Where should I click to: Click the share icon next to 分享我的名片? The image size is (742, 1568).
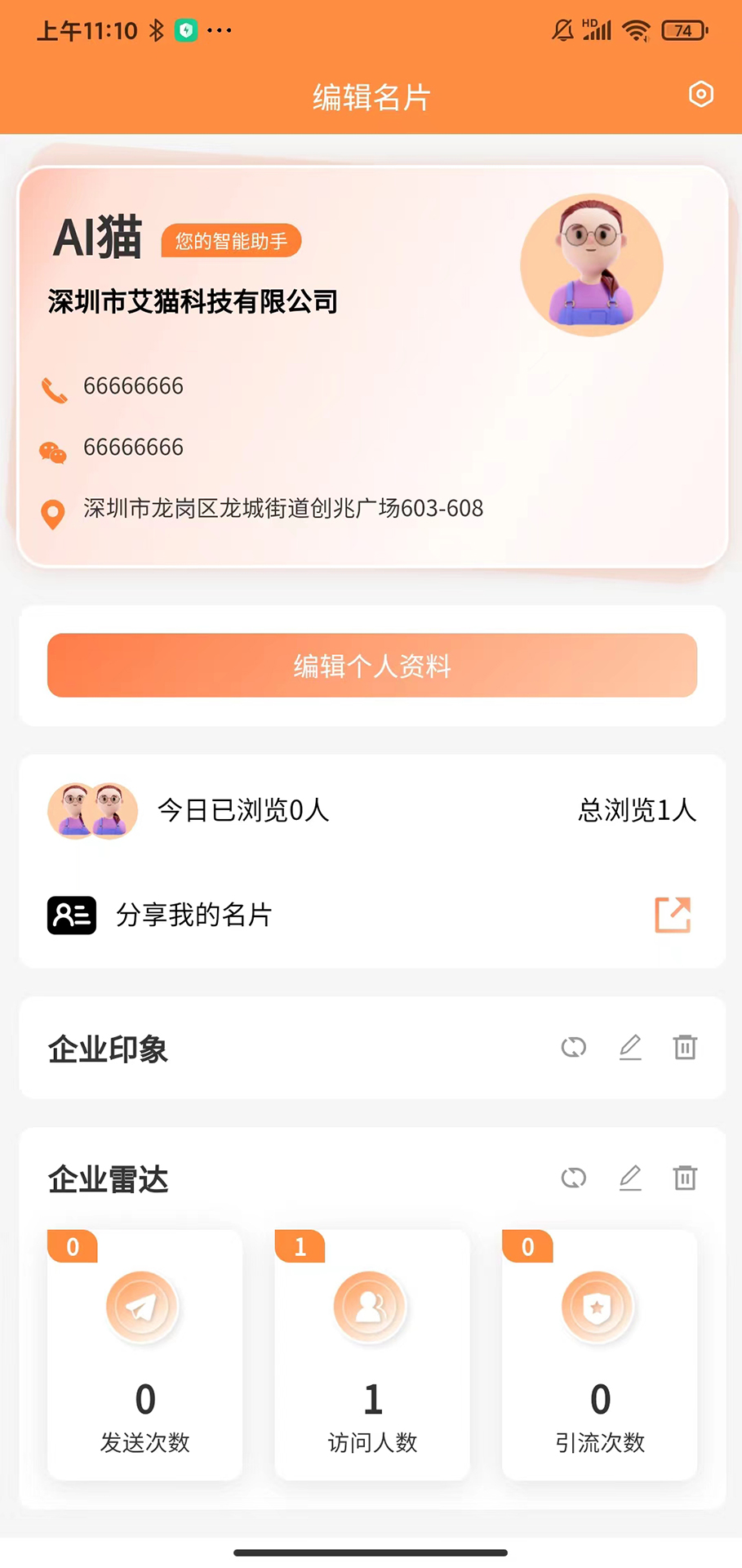(x=672, y=915)
